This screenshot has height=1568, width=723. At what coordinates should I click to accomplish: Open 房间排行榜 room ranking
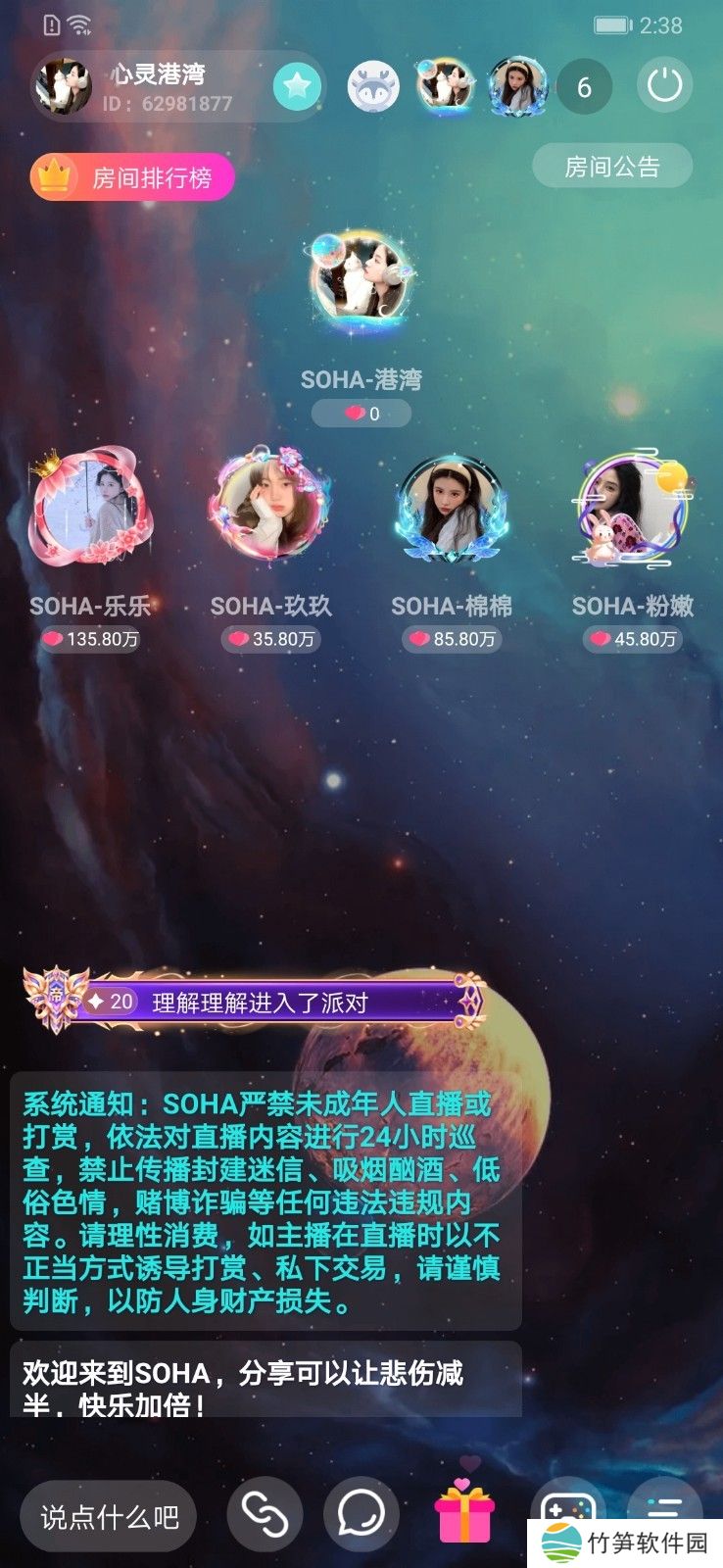click(x=132, y=177)
